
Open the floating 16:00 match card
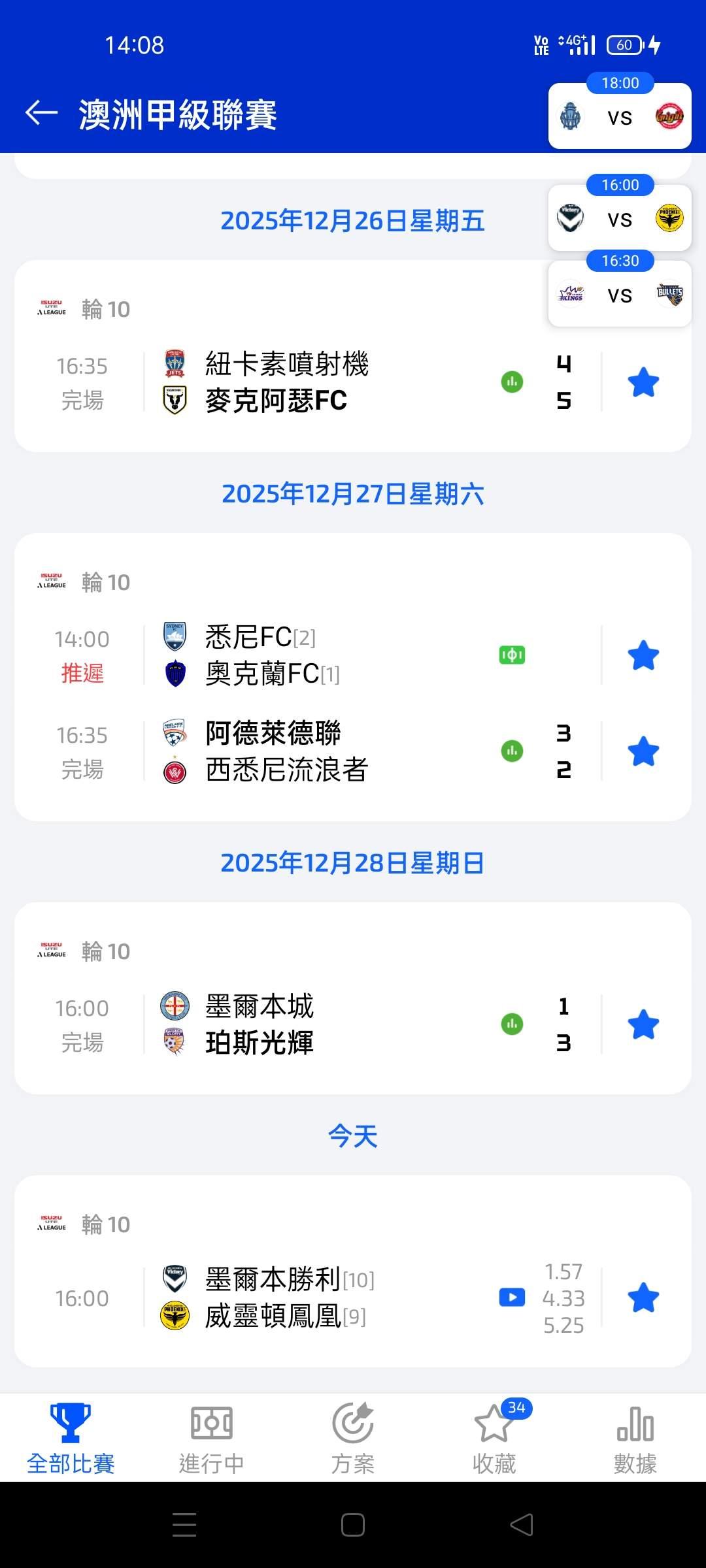click(x=620, y=219)
